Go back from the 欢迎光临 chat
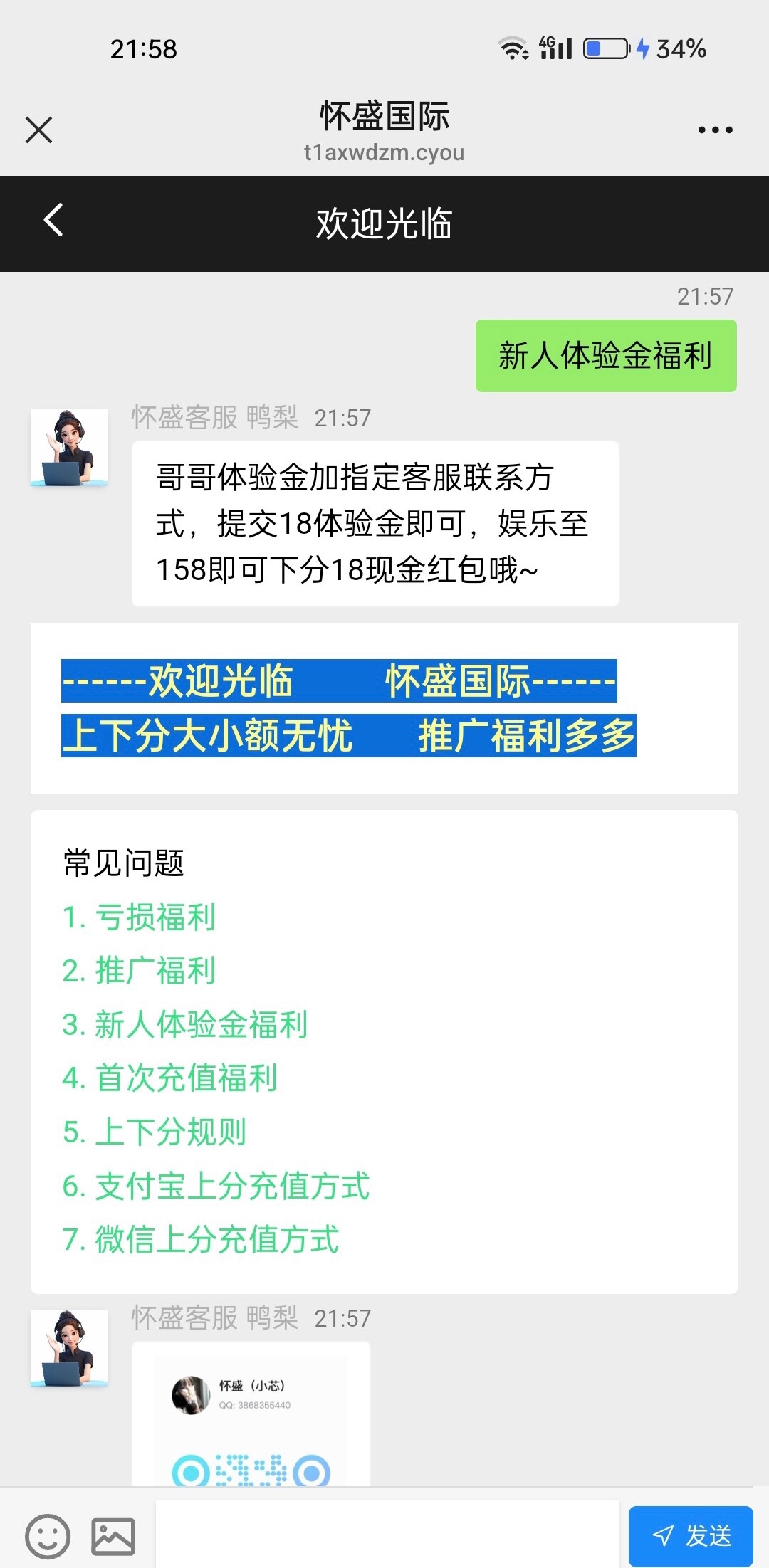 [x=53, y=220]
